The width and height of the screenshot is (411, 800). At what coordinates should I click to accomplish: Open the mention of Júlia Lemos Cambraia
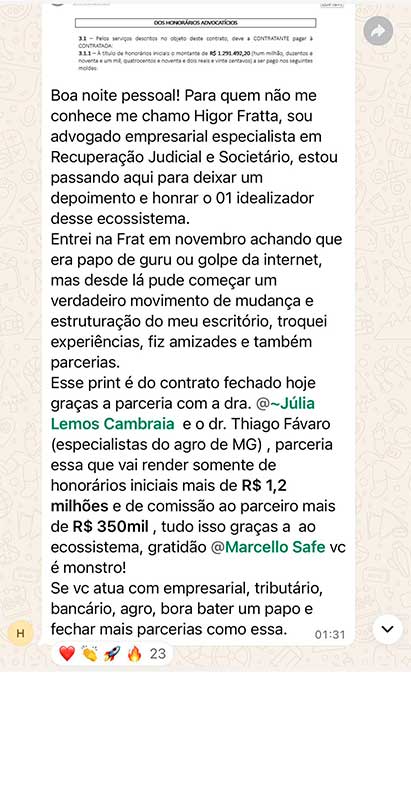click(x=183, y=414)
